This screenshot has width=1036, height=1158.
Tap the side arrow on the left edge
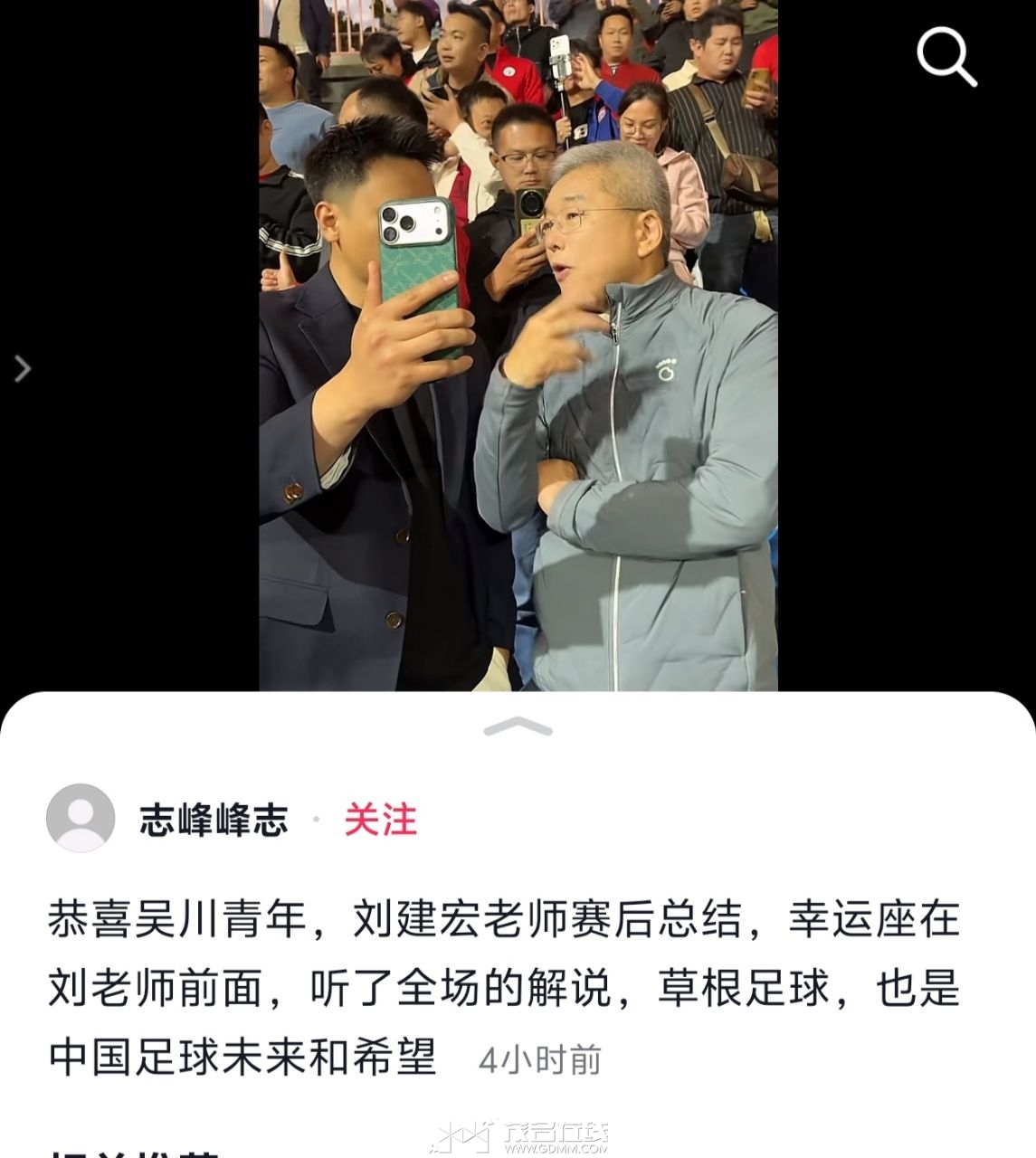[24, 368]
